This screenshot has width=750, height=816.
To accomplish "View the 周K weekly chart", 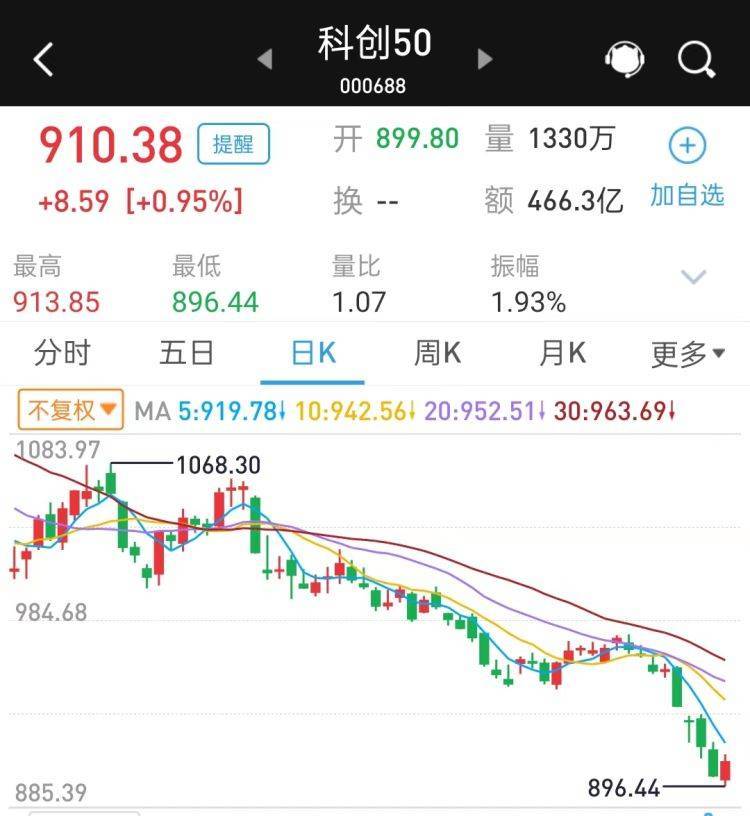I will click(x=438, y=353).
